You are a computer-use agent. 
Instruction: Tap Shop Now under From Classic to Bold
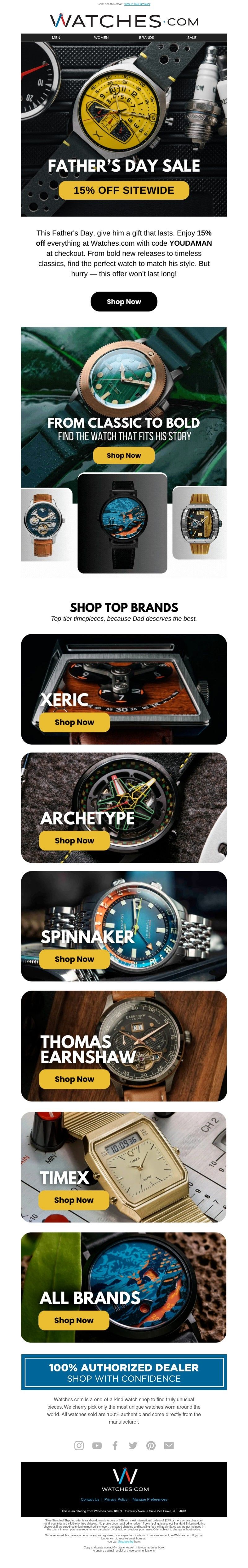pyautogui.click(x=124, y=455)
